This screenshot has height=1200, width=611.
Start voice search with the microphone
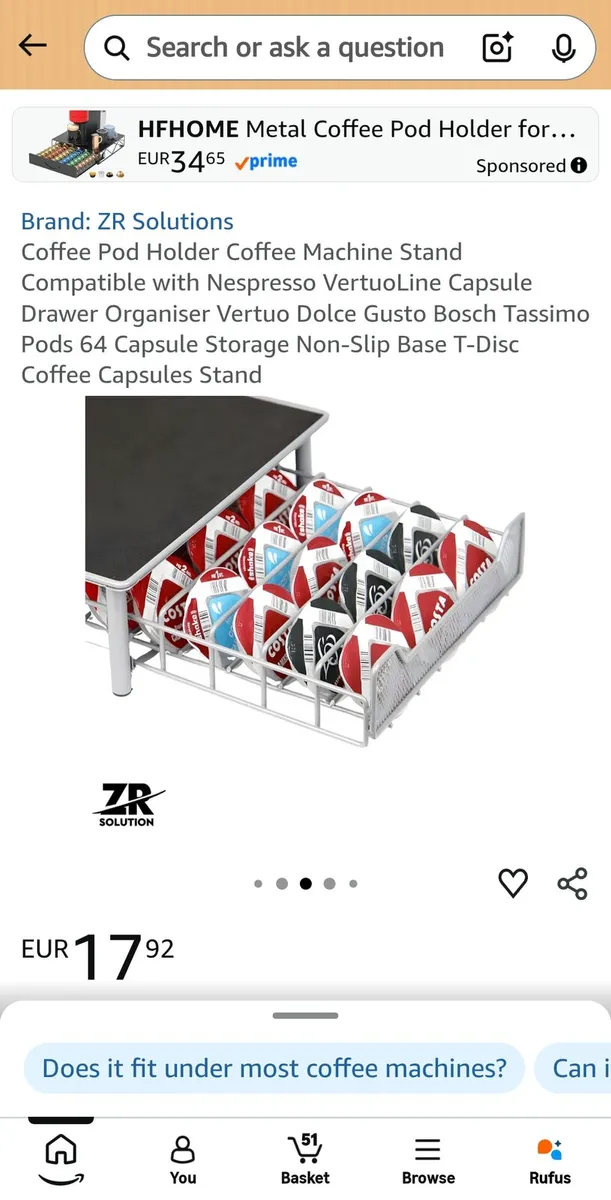564,48
